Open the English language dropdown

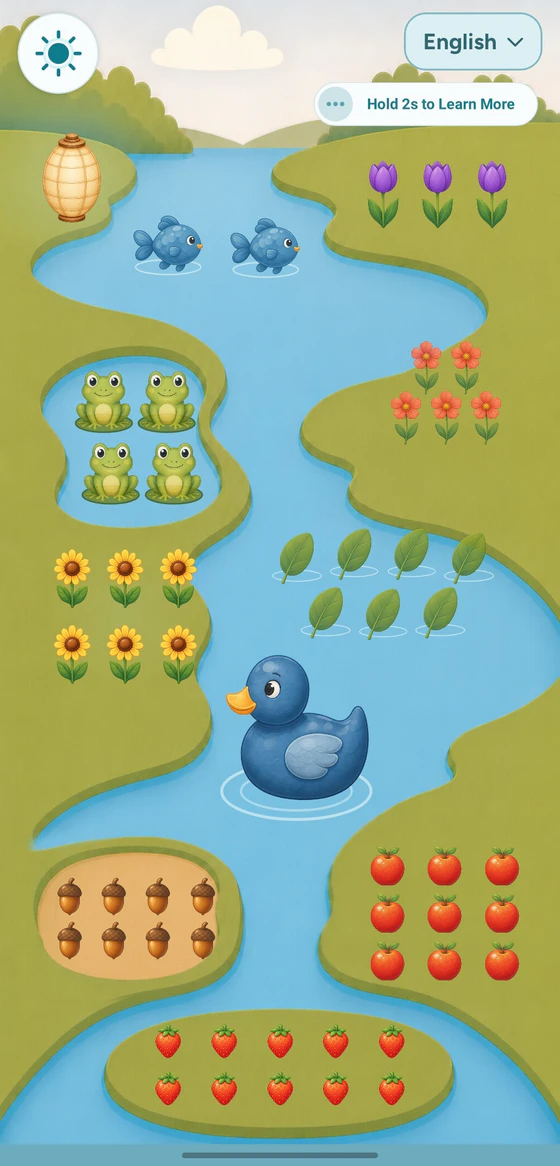click(x=473, y=42)
